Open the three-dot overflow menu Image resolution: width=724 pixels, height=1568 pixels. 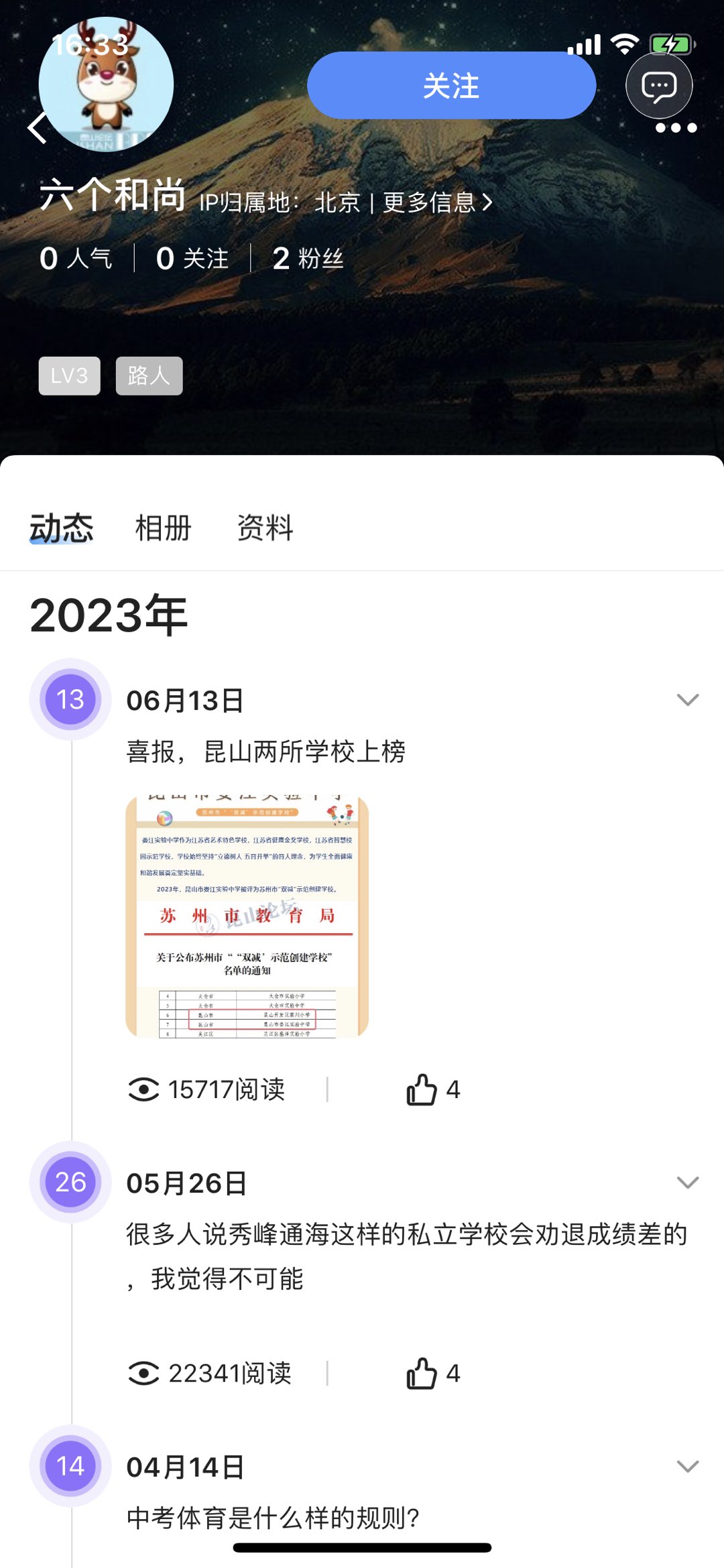(676, 128)
